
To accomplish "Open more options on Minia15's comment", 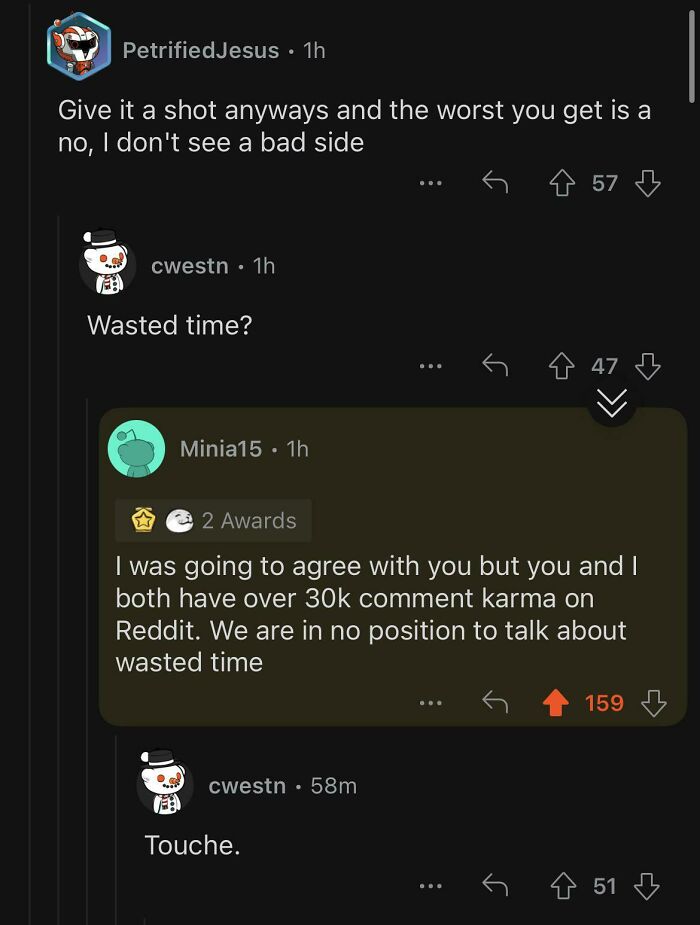I will coord(430,703).
